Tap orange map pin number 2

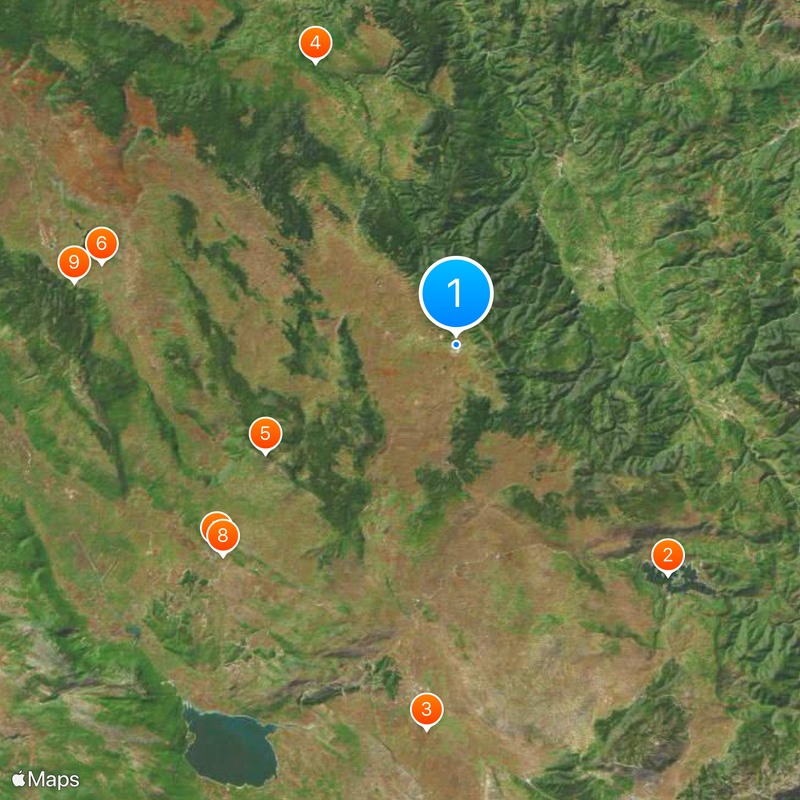pyautogui.click(x=667, y=554)
